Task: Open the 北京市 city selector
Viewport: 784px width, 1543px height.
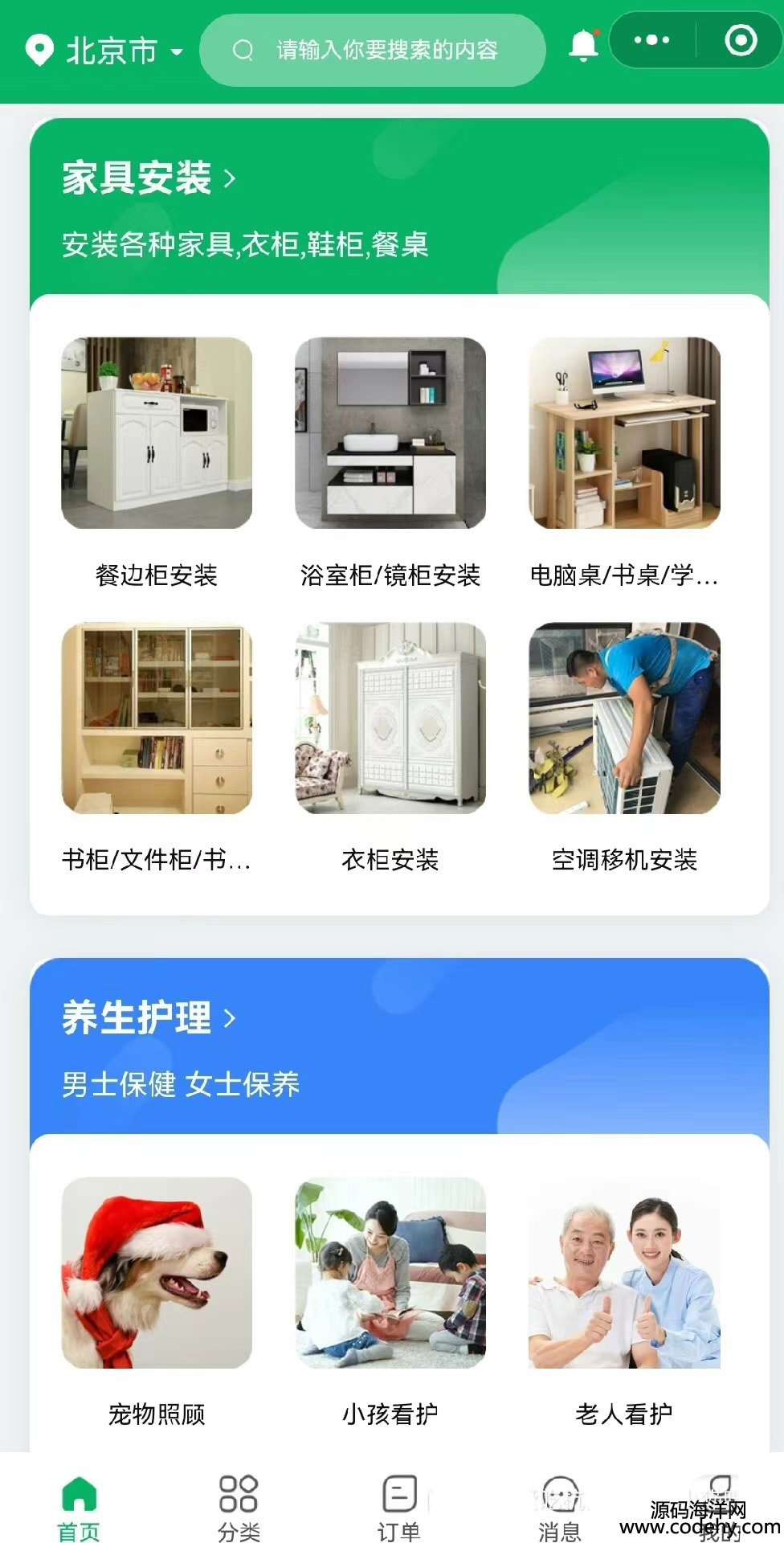Action: [x=104, y=51]
